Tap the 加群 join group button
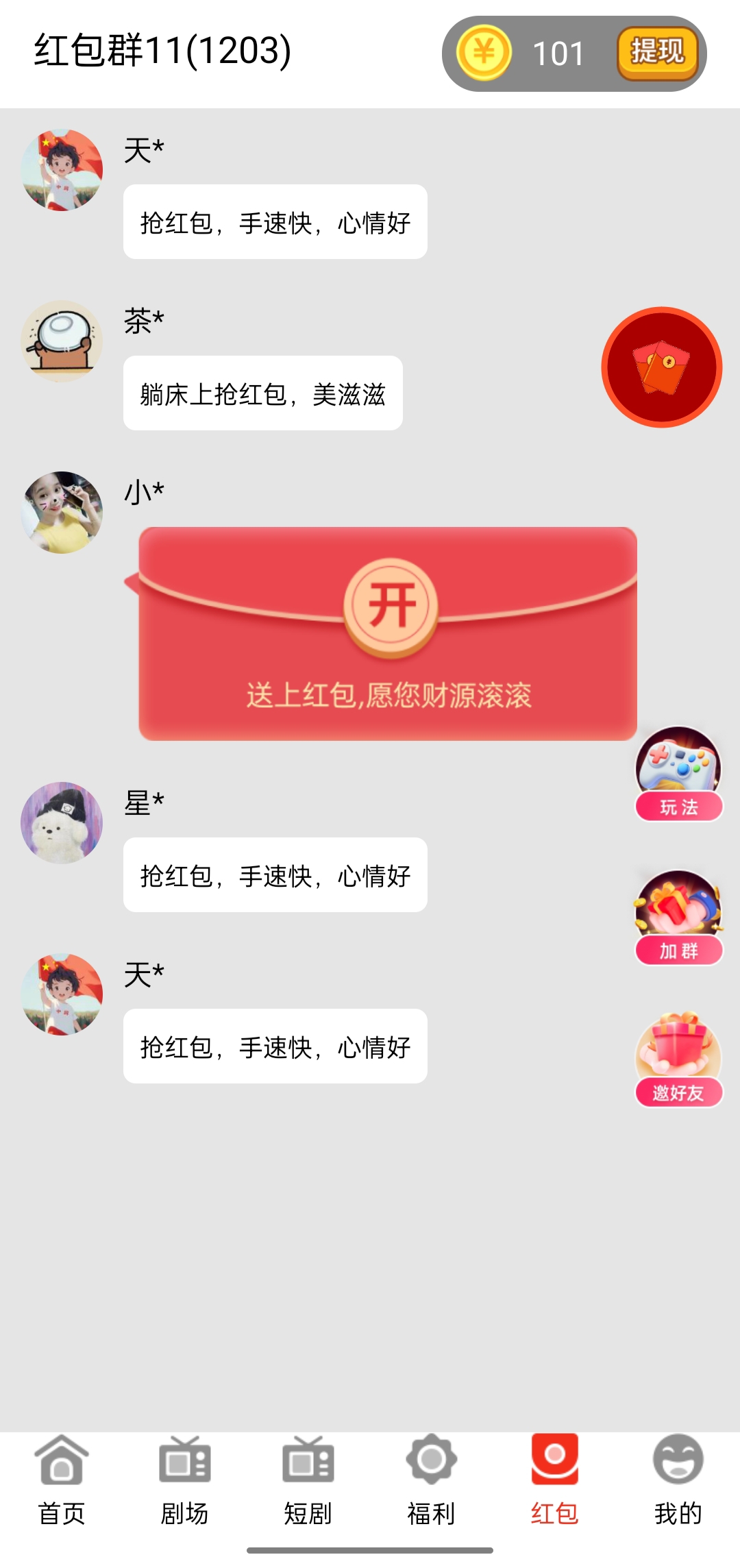This screenshot has width=740, height=1568. coord(678,918)
